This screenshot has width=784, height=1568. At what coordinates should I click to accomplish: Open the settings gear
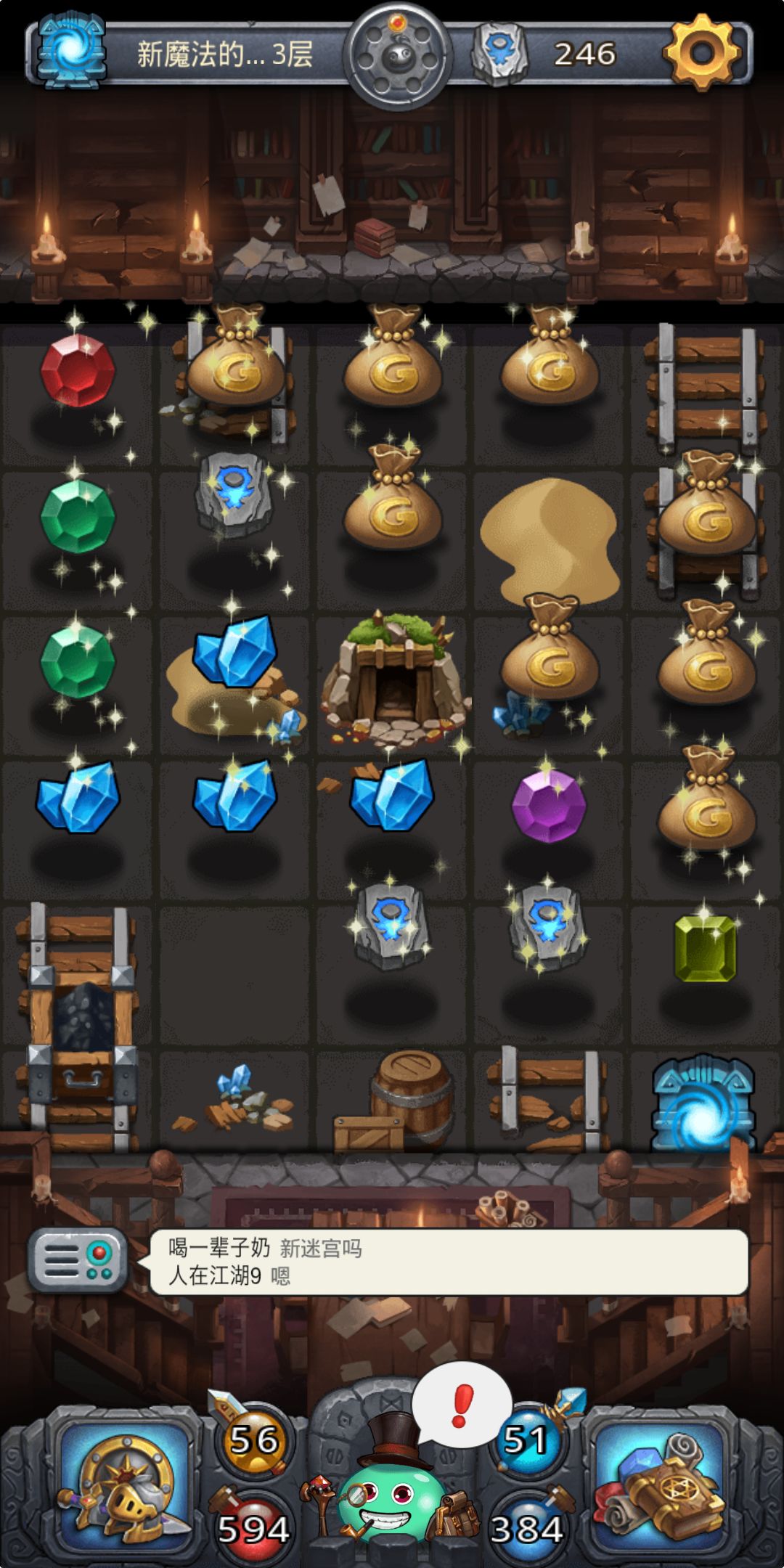701,52
